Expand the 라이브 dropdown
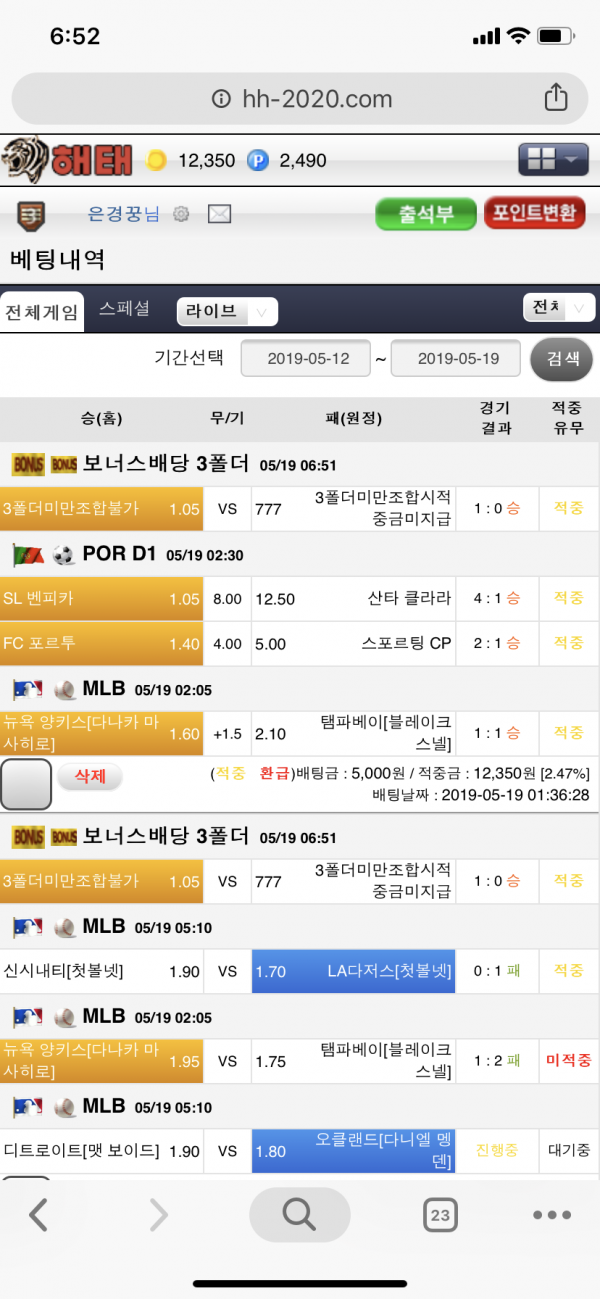The image size is (600, 1299). tap(227, 312)
